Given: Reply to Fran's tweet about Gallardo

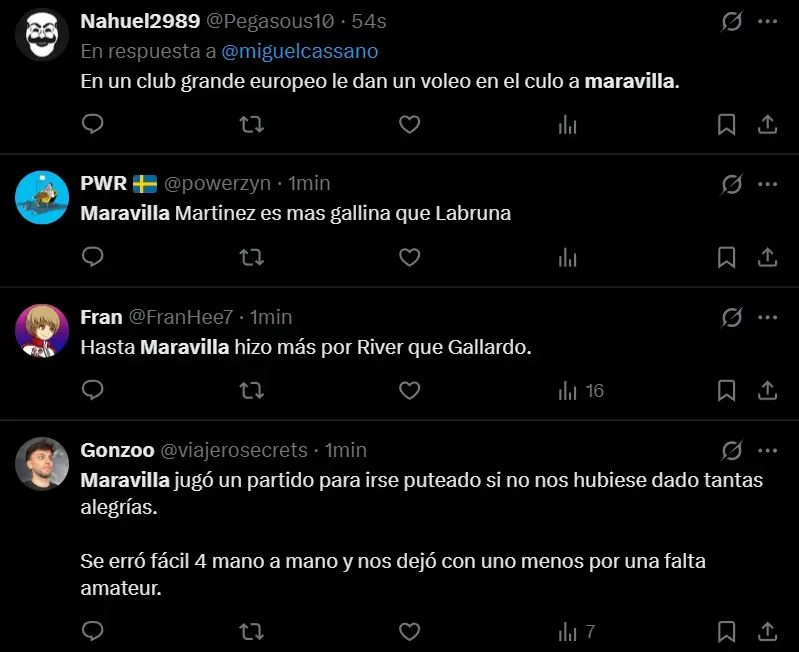Looking at the screenshot, I should click(x=93, y=390).
